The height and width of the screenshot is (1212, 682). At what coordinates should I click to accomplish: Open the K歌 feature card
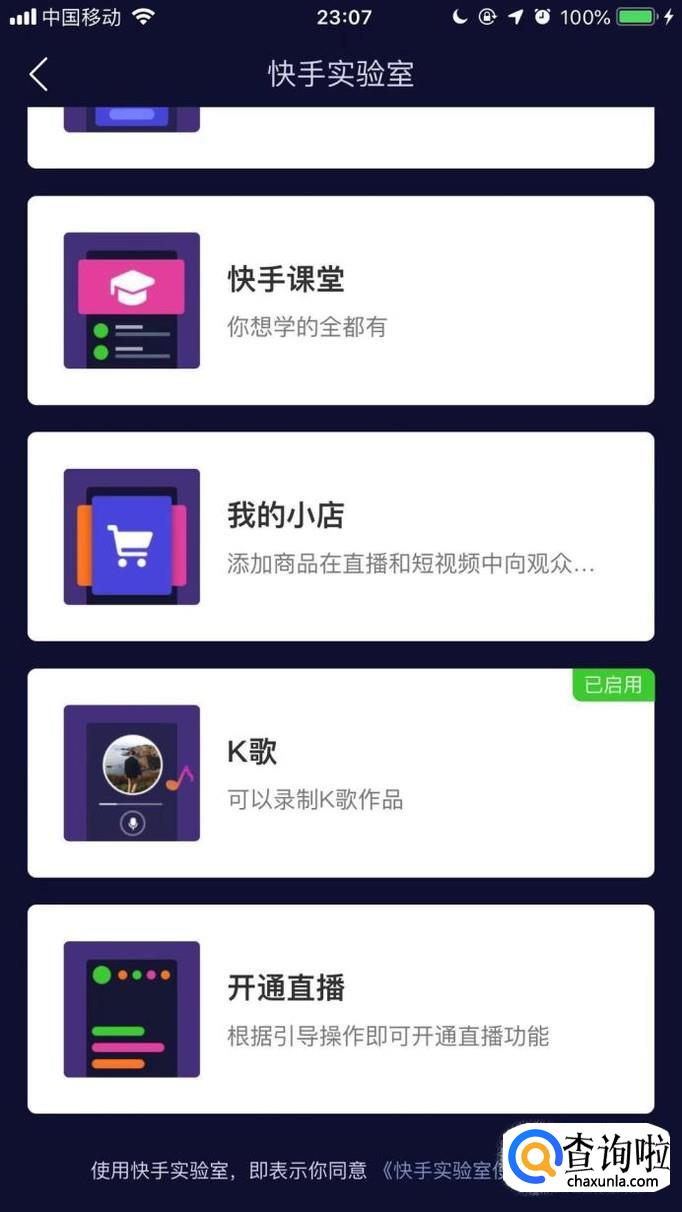click(340, 773)
